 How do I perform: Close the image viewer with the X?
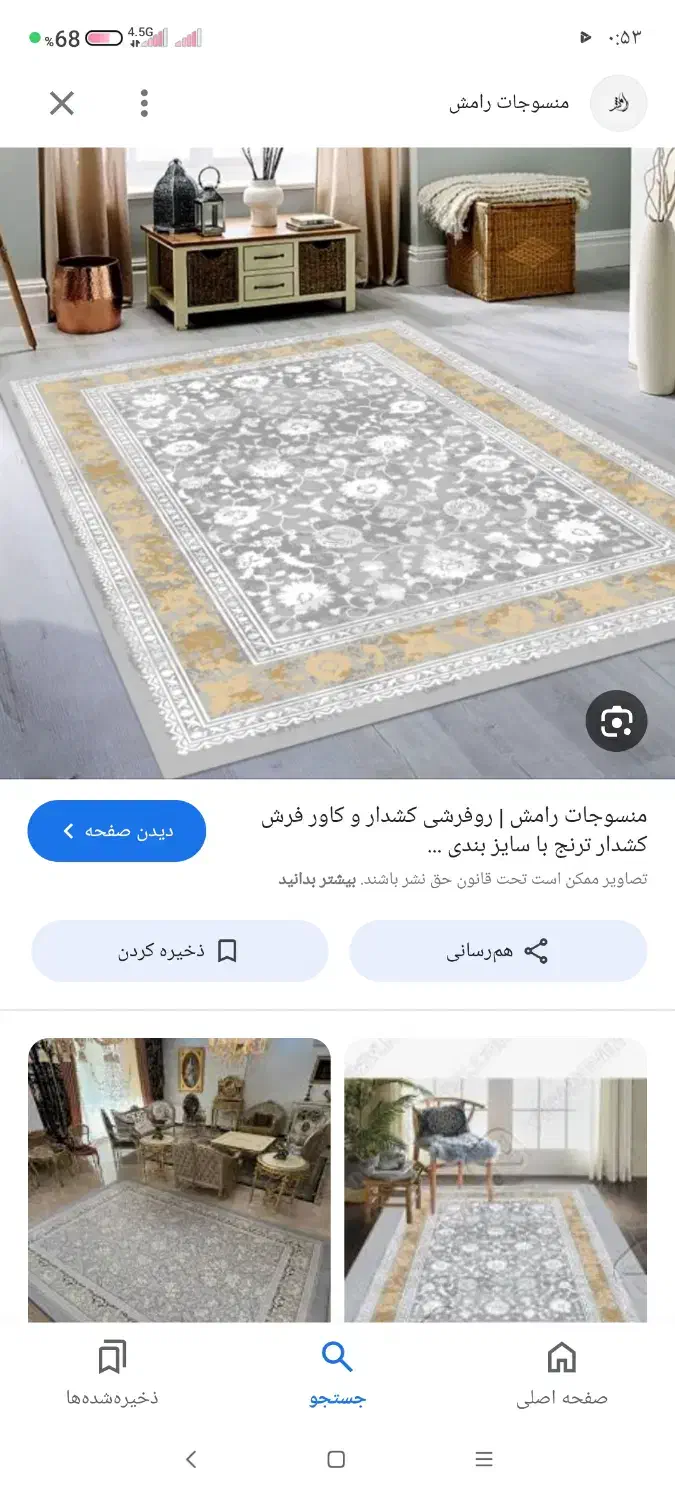(x=62, y=103)
